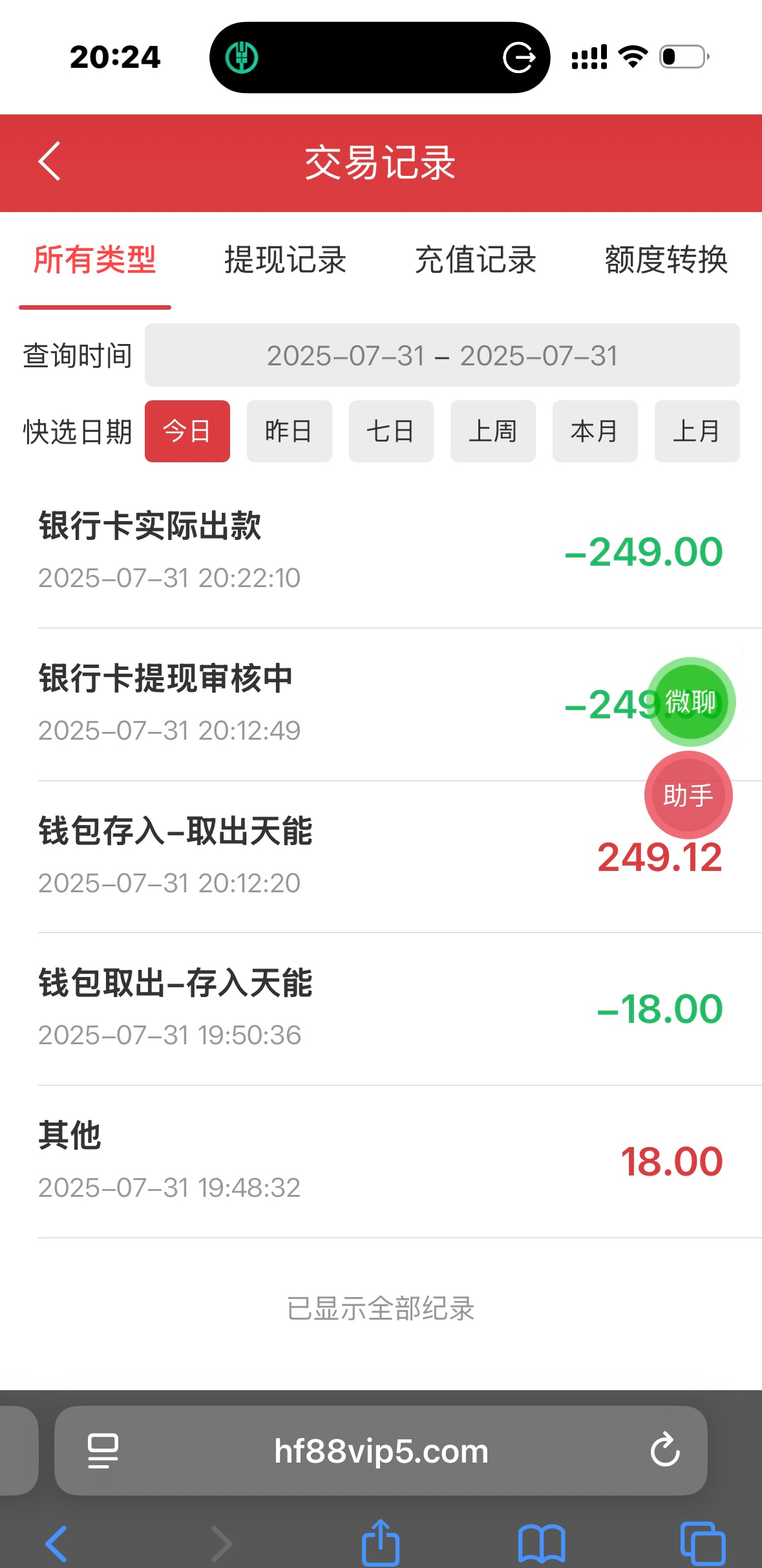Open the browser tabs overview
Screen dimensions: 762x1568
click(x=703, y=1543)
